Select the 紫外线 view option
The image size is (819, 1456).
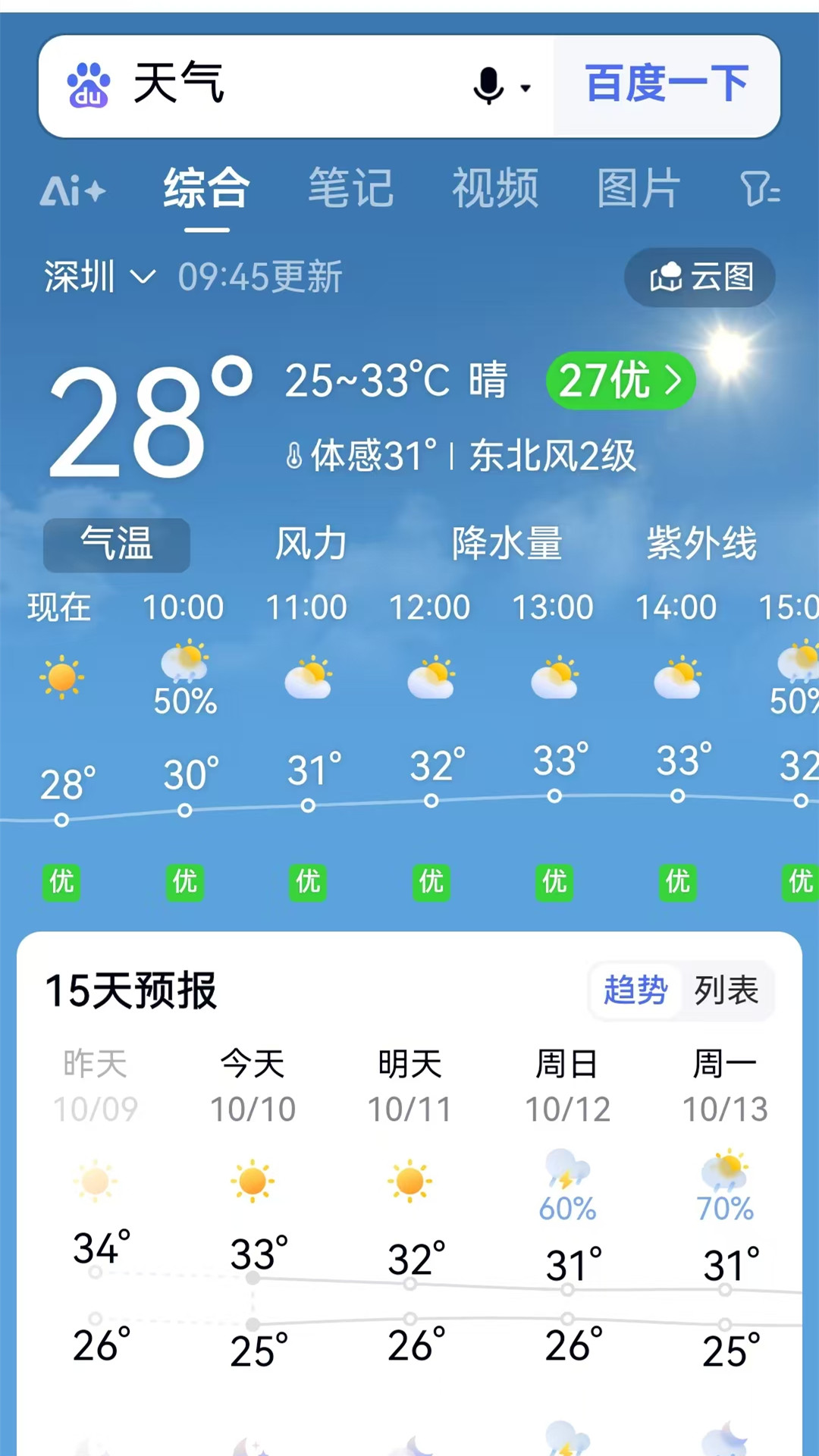pyautogui.click(x=701, y=543)
